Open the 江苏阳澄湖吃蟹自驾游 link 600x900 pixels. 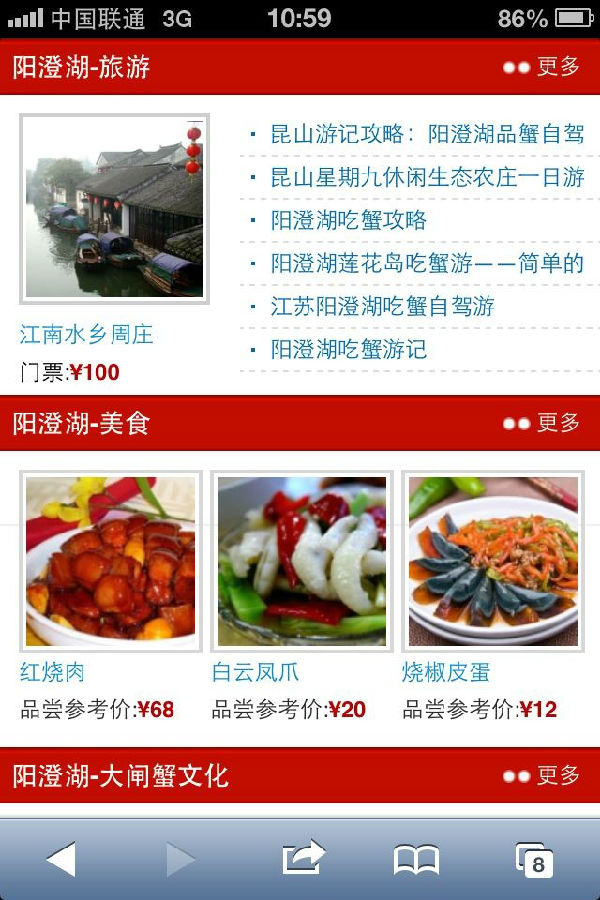tap(382, 306)
